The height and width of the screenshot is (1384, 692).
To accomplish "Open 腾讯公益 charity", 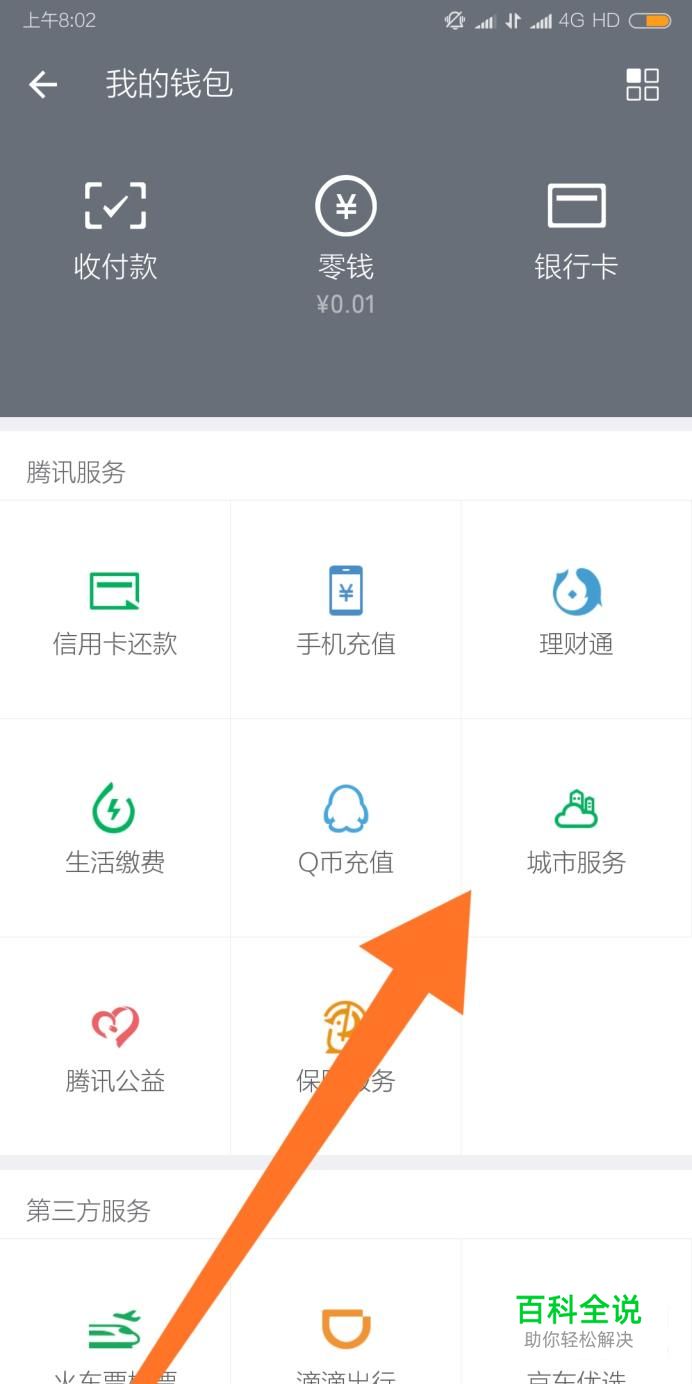I will (115, 1047).
